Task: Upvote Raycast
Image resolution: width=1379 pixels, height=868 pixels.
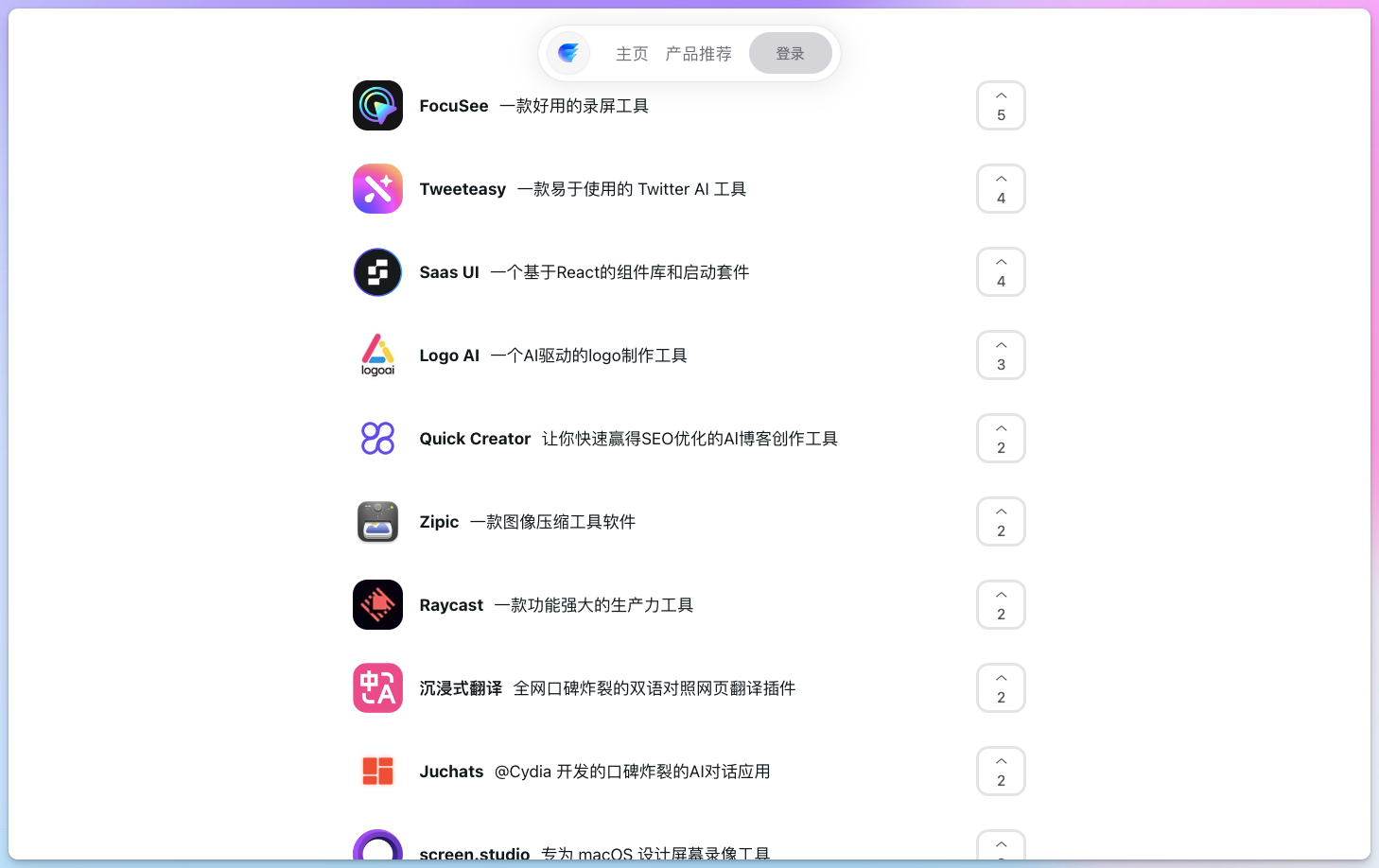Action: pos(1001,605)
